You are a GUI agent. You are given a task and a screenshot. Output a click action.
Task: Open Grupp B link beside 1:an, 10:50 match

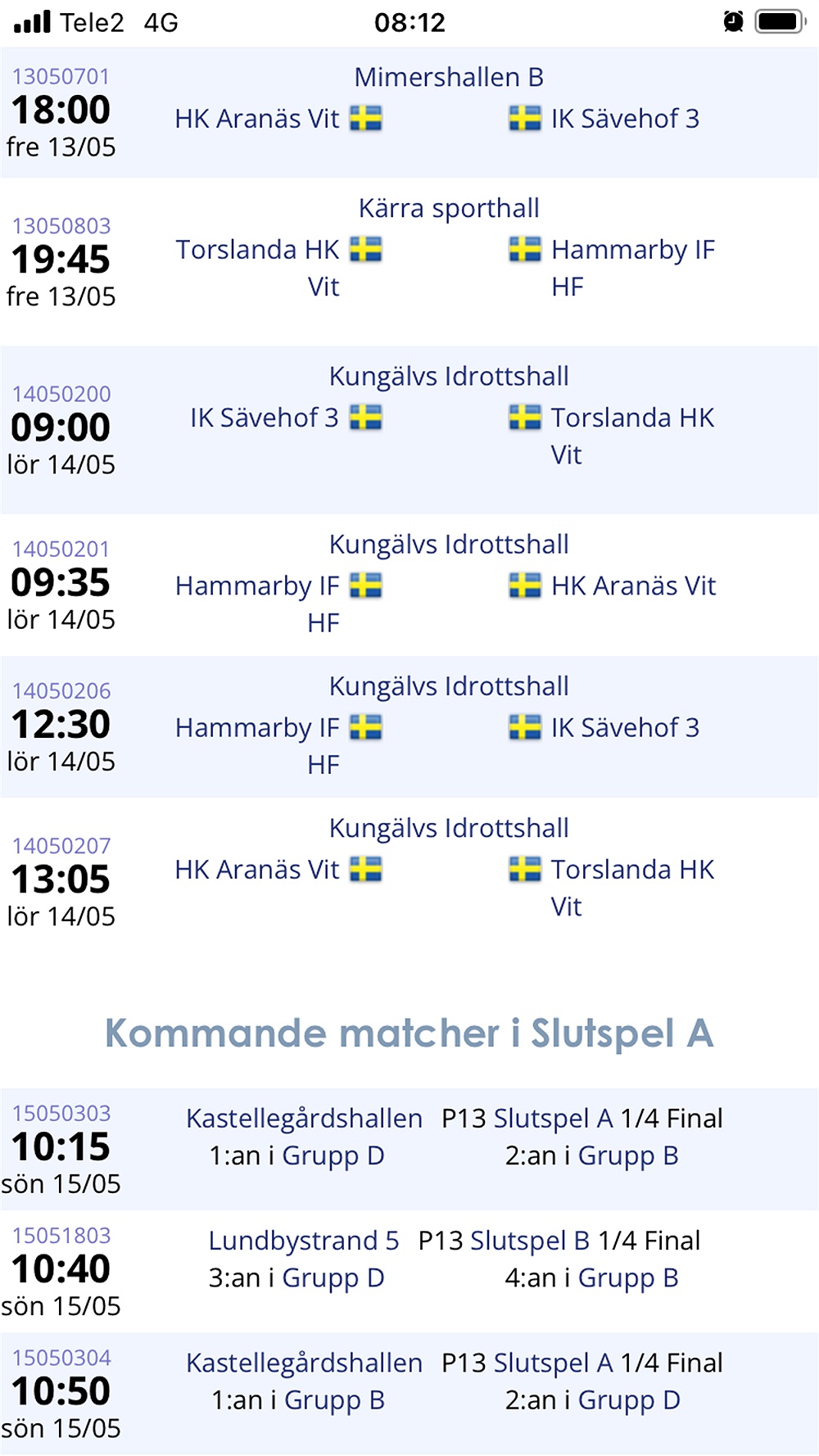point(334,1400)
